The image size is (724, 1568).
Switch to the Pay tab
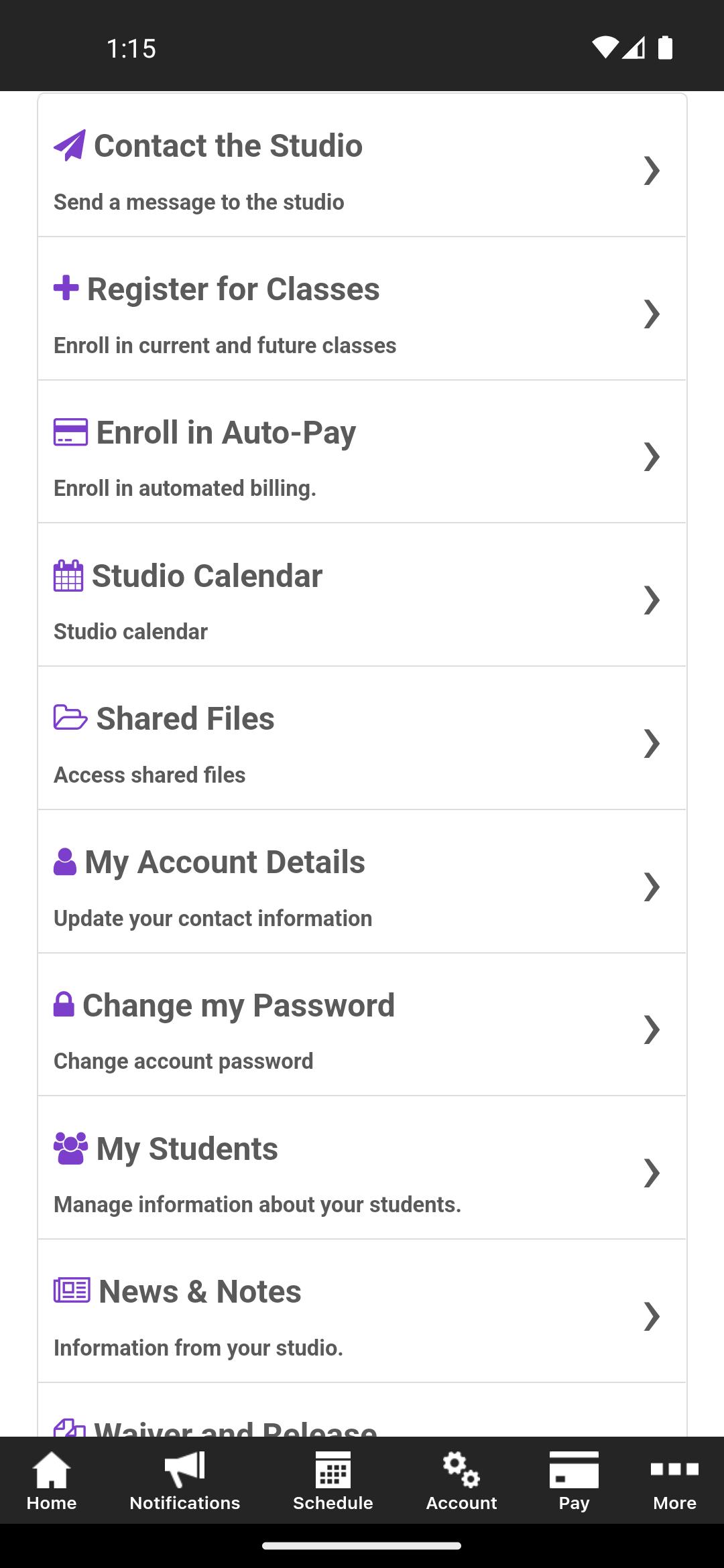(x=574, y=1482)
